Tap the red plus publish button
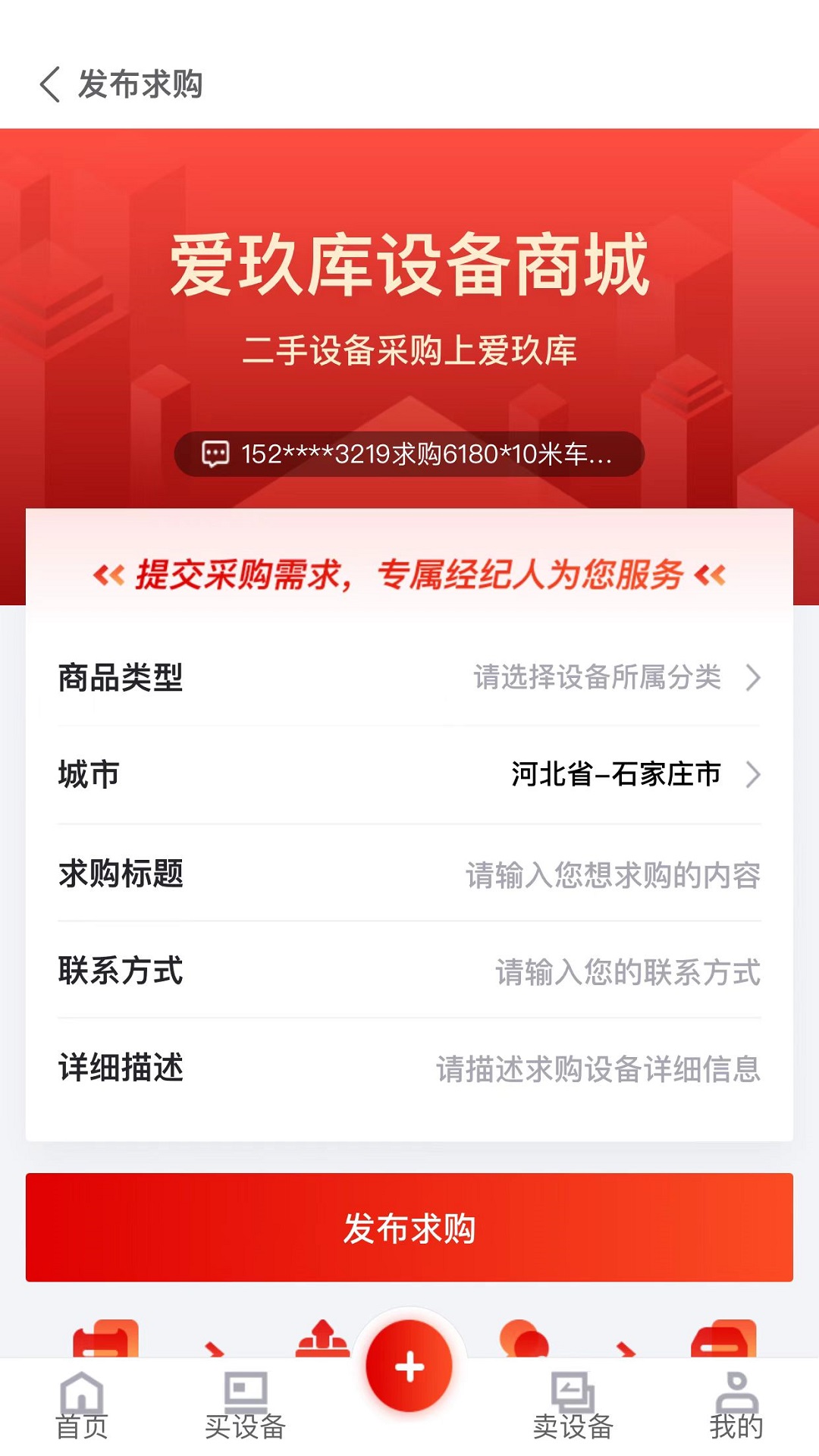Image resolution: width=819 pixels, height=1456 pixels. coord(409,1367)
